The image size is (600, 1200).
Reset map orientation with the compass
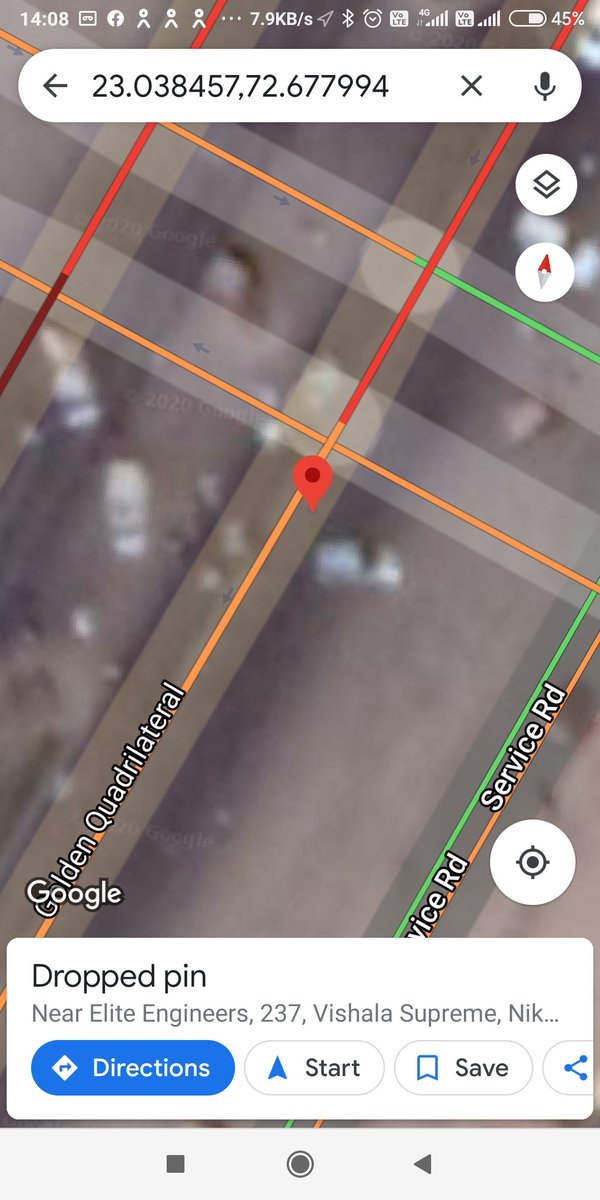[545, 271]
